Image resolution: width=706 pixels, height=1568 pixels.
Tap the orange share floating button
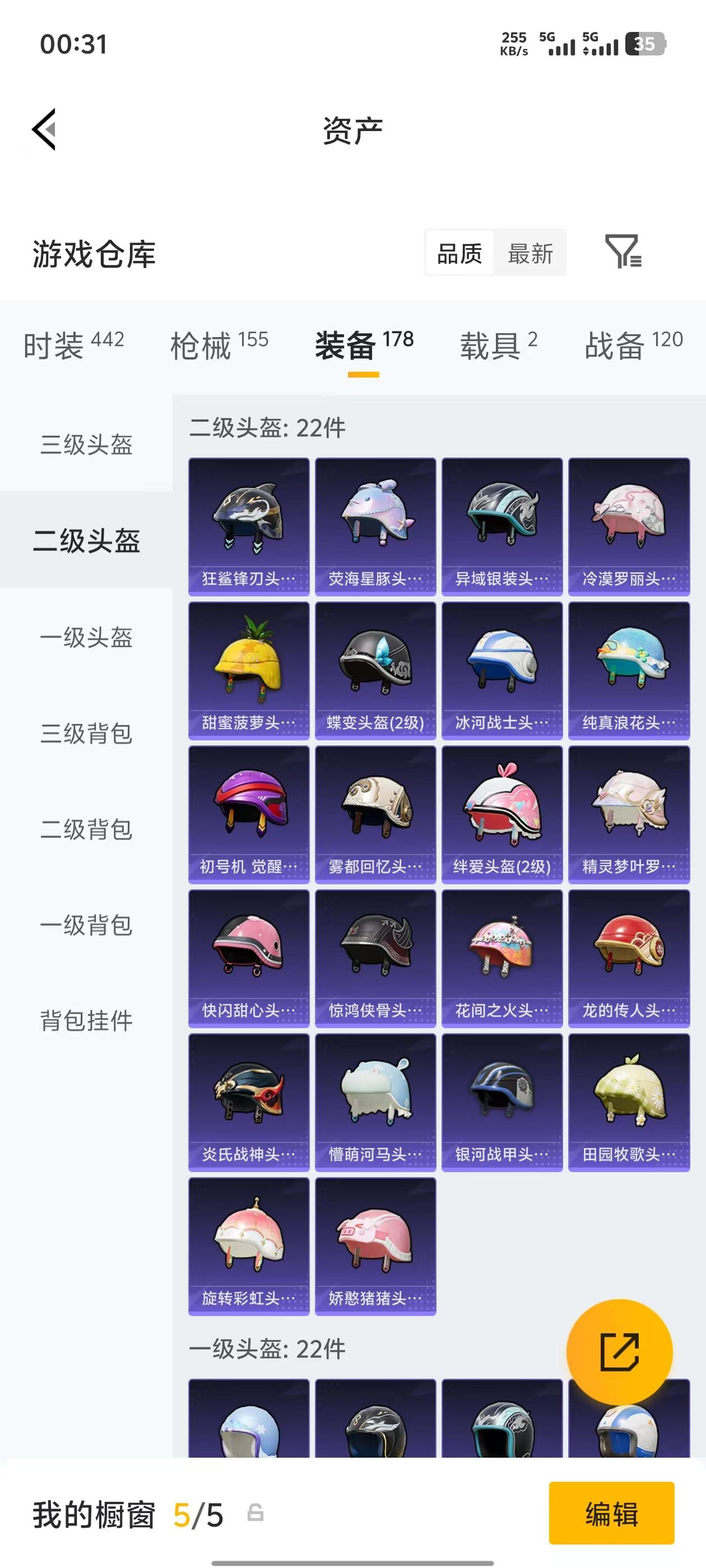(619, 1352)
